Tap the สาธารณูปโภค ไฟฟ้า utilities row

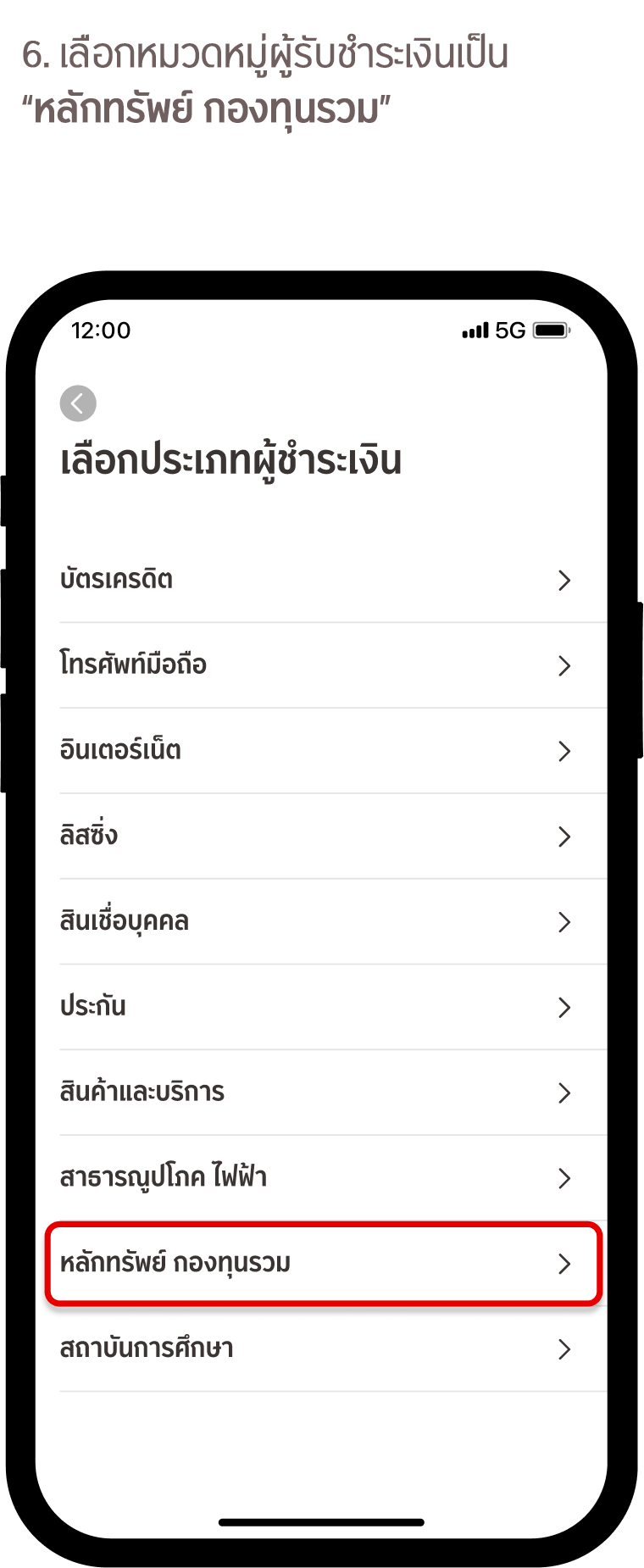click(163, 1177)
